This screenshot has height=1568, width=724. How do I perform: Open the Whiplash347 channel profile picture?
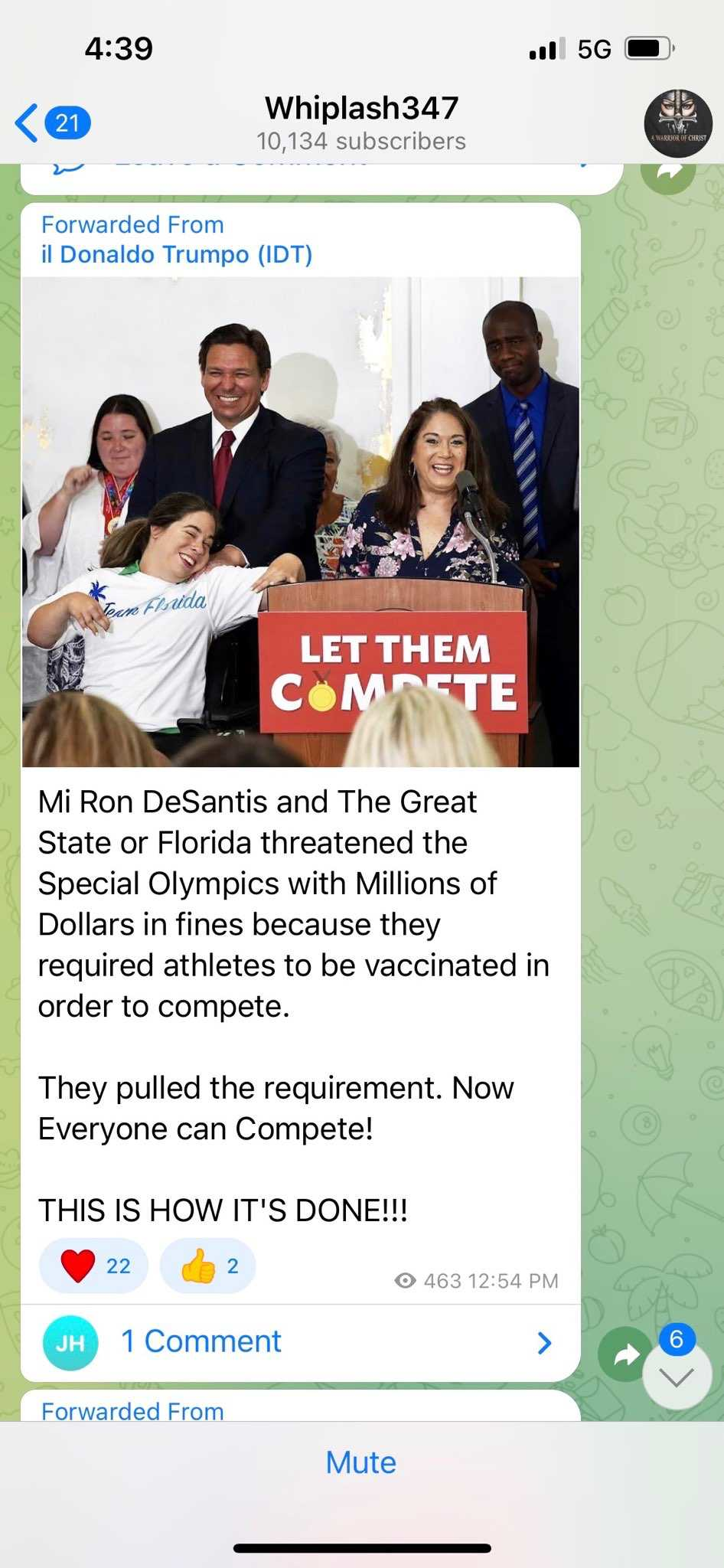click(678, 122)
